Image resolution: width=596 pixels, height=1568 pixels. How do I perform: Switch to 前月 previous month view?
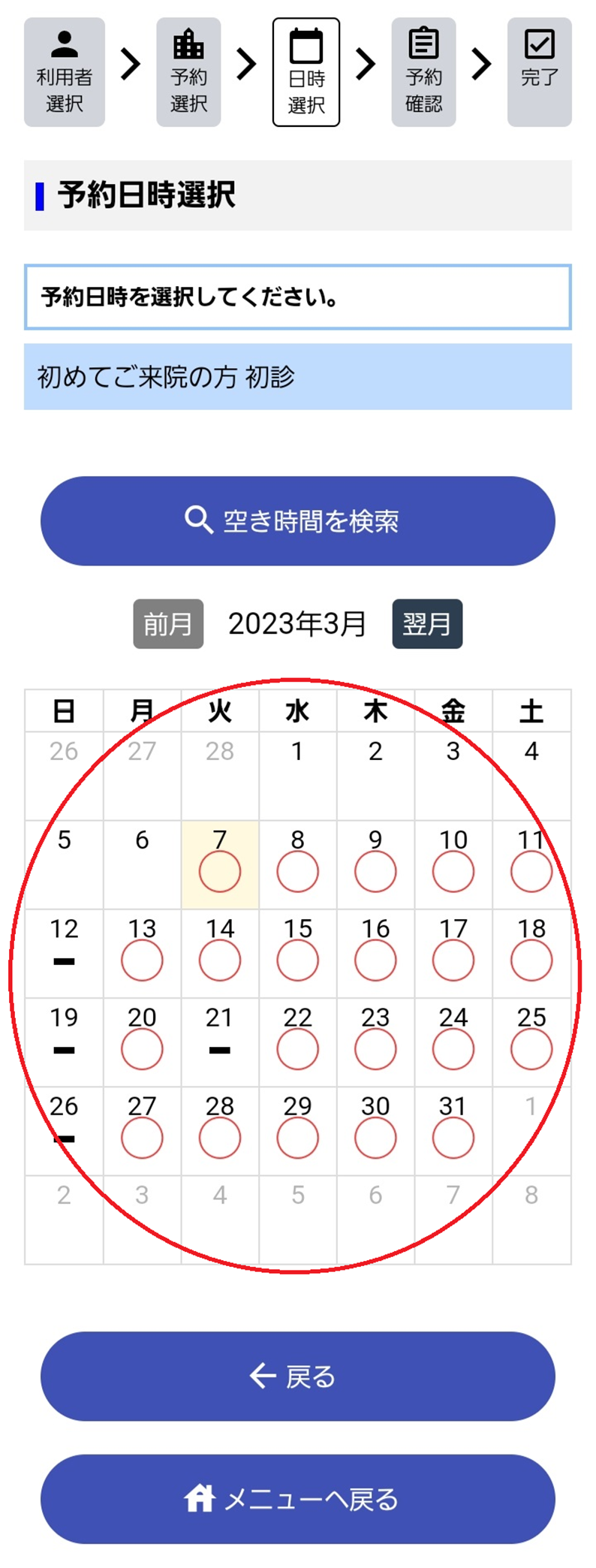point(167,623)
